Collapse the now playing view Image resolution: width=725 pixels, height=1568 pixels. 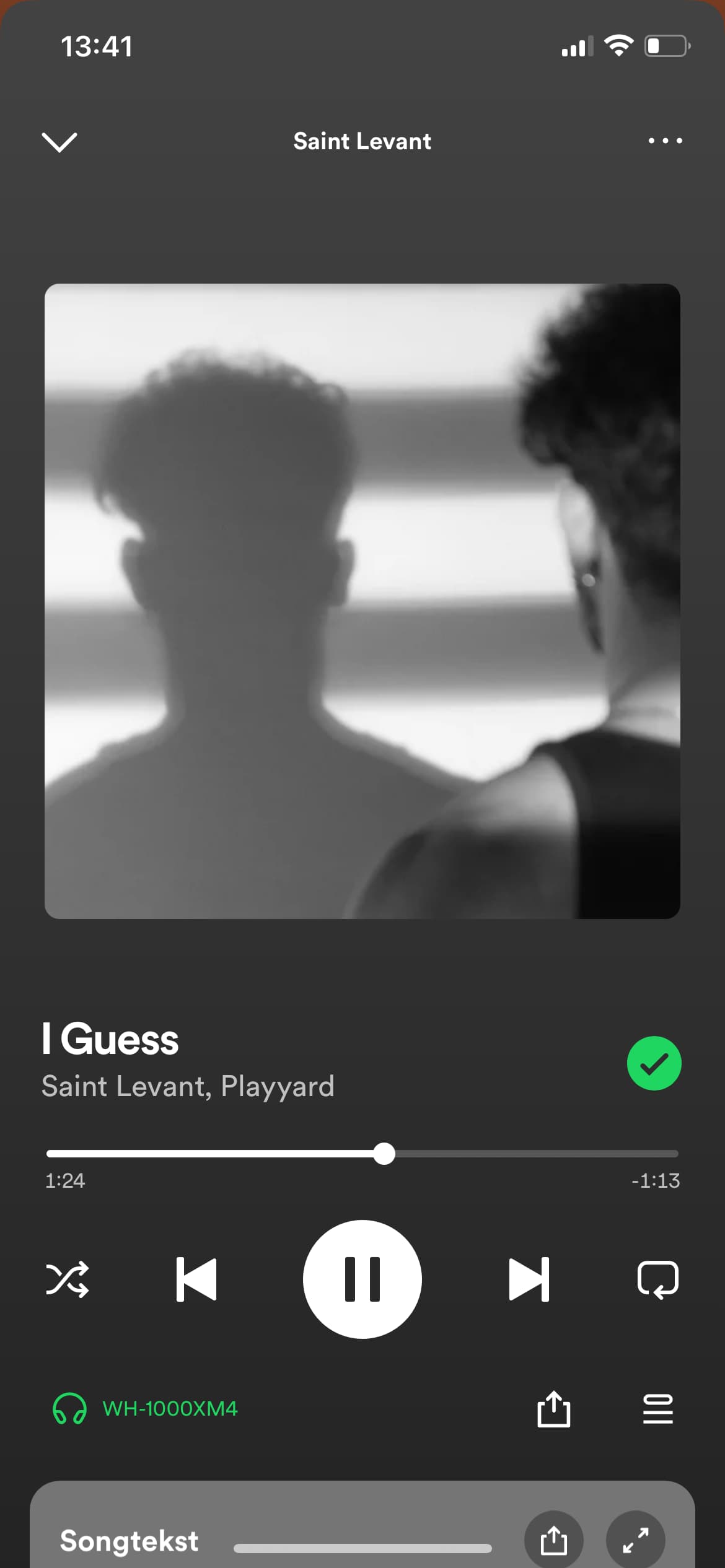[x=59, y=142]
